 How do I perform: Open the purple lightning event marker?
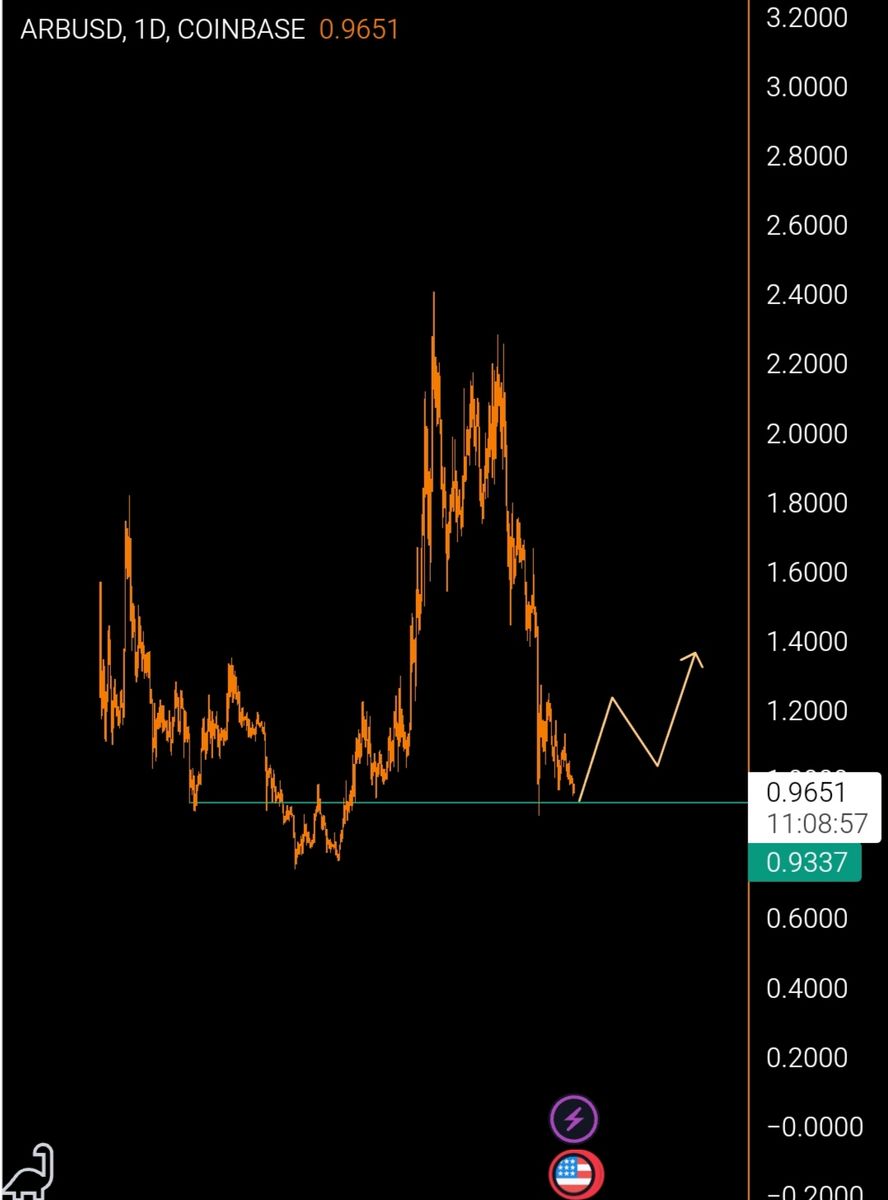pos(574,1119)
